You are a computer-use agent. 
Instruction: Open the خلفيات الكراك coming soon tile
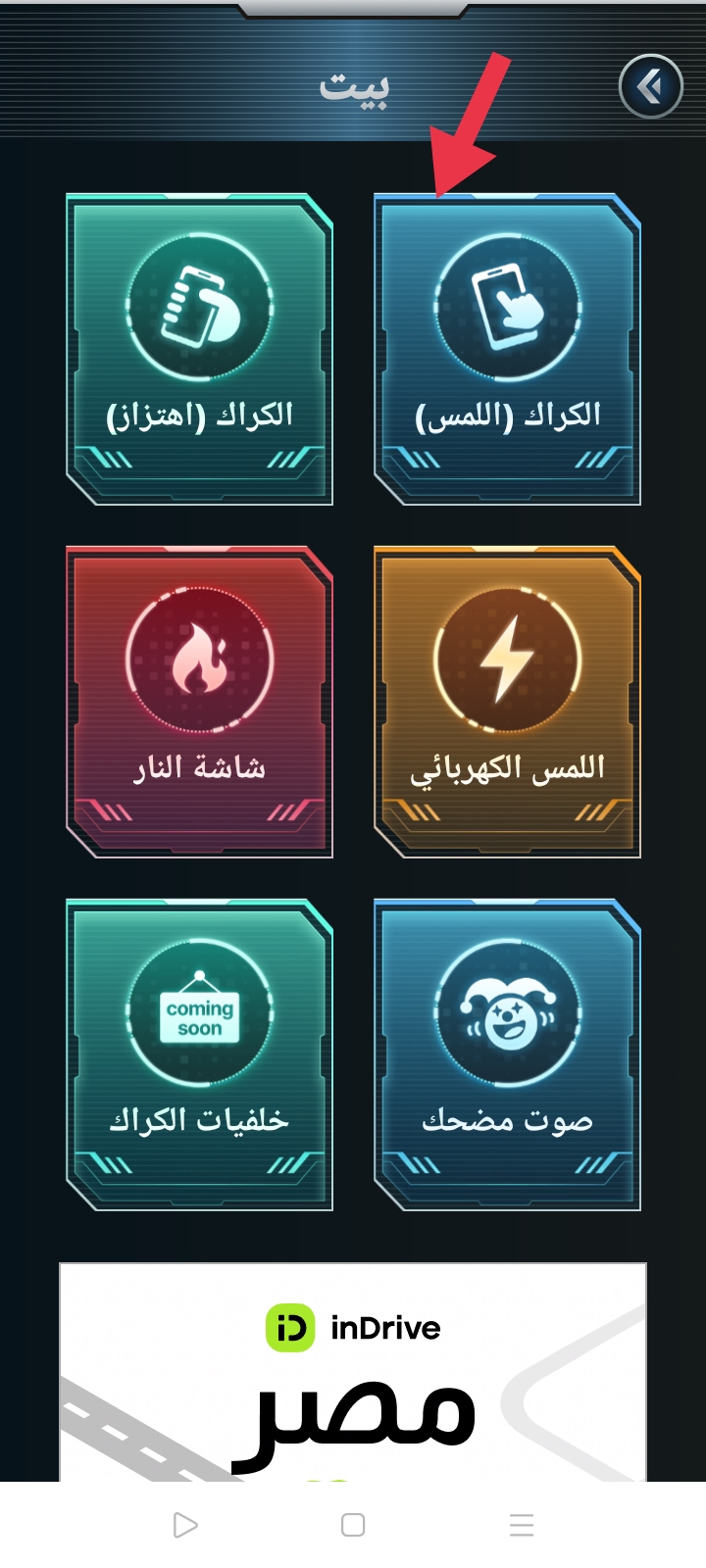[x=199, y=1054]
